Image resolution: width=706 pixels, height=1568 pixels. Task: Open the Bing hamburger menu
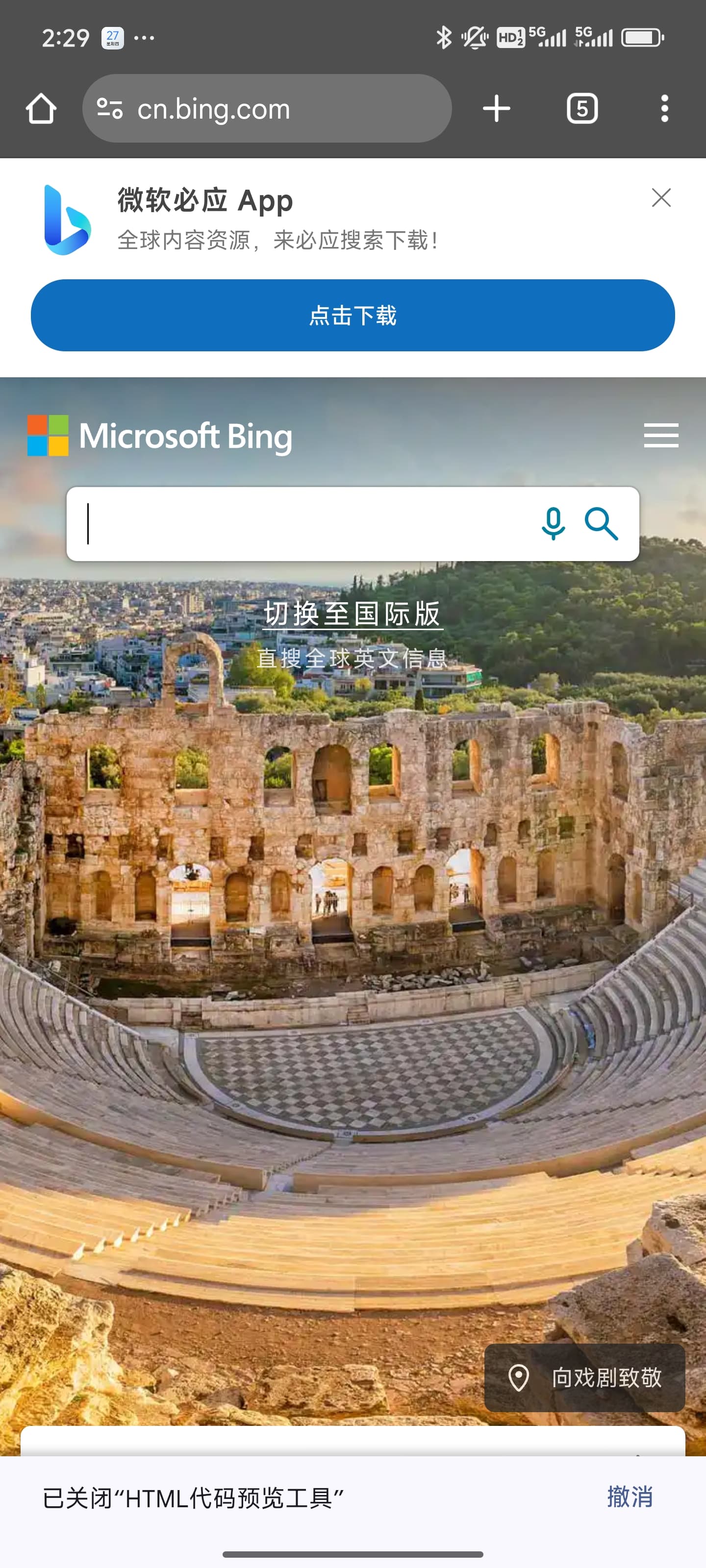click(x=661, y=435)
